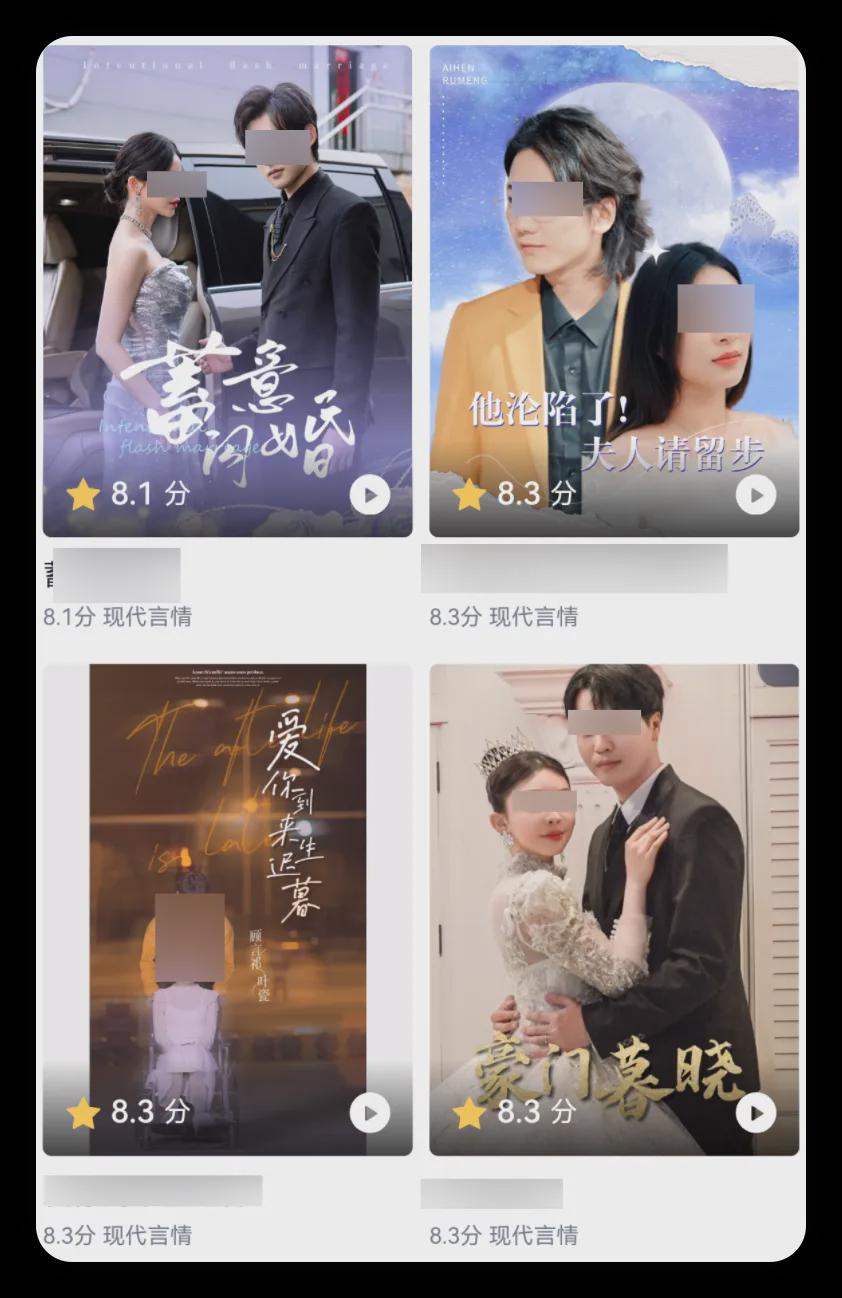Play the 蓄意闪婚 drama rated 8.1

370,495
